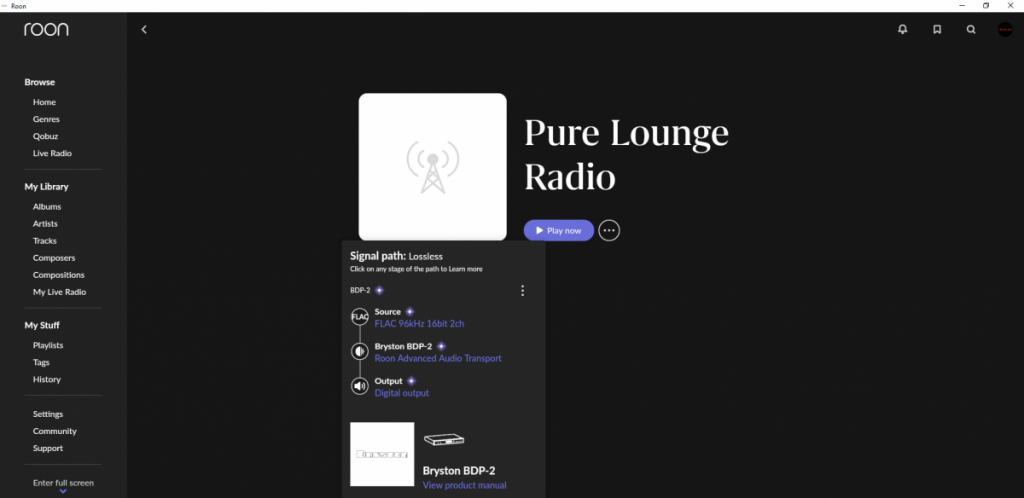Learn more about FLAC 96kHz source

point(419,324)
